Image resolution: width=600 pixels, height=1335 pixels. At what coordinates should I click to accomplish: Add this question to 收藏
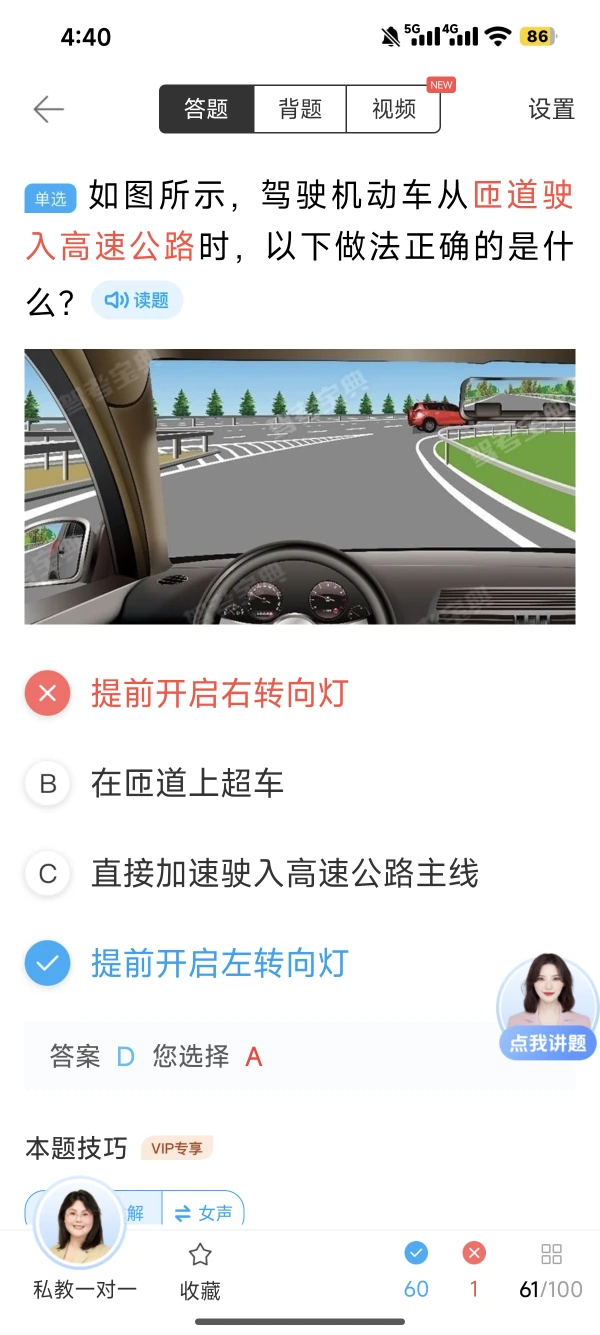[200, 1270]
